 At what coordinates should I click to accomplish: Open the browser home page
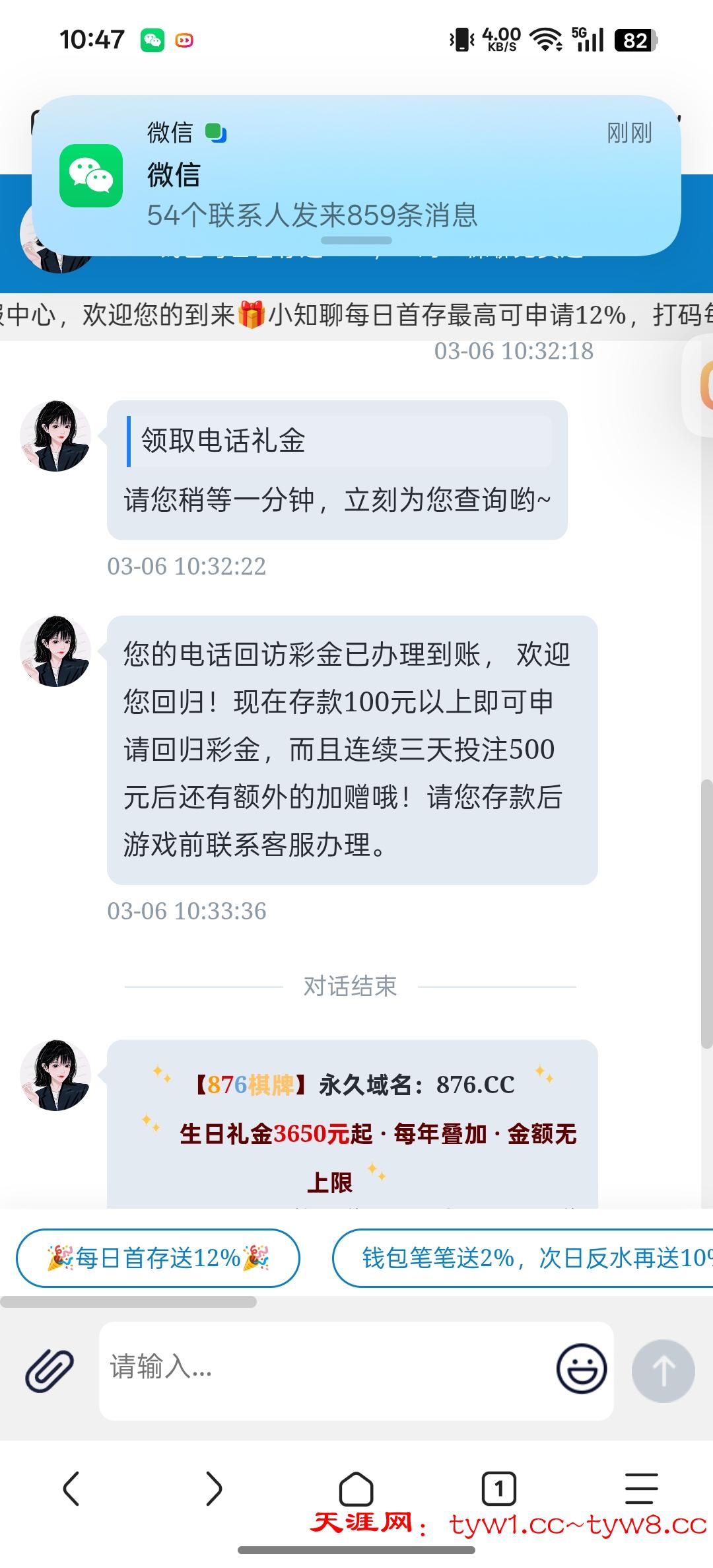point(356,1489)
